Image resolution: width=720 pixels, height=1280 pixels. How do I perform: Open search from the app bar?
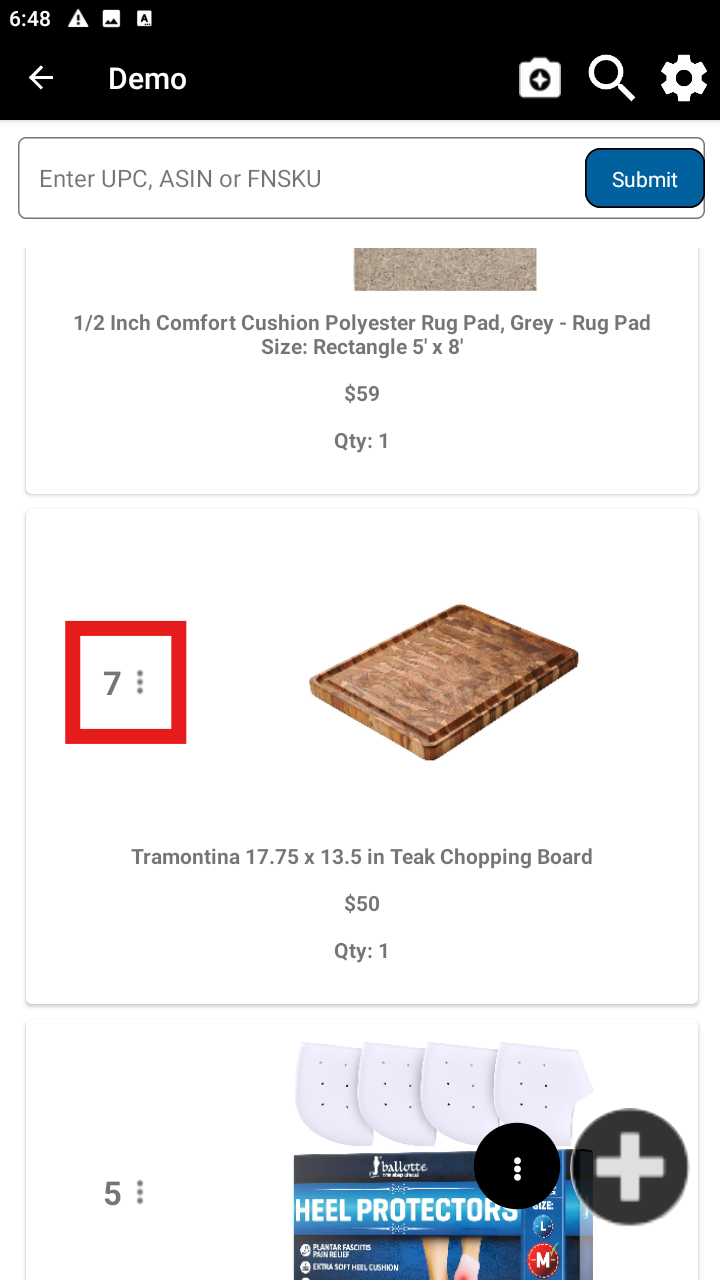click(611, 79)
